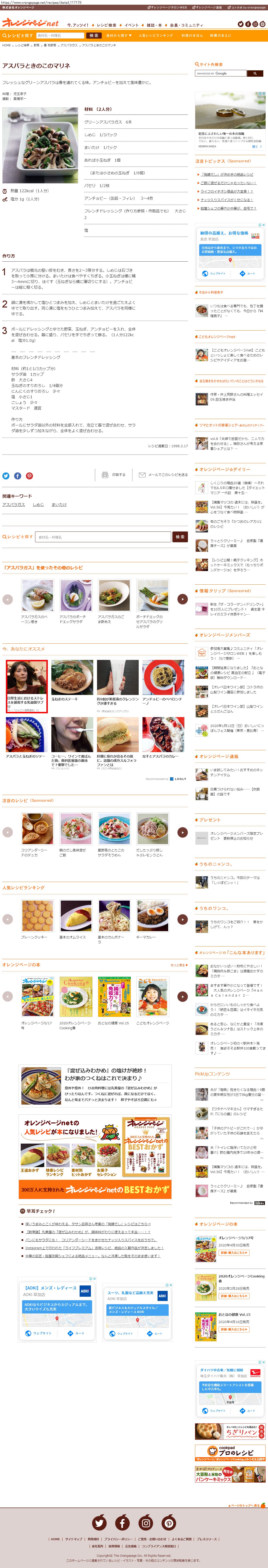Screen dimensions: 268x1568
Task: Open the 玉ねぎのステーキ recommended recipe
Action: coord(72,681)
